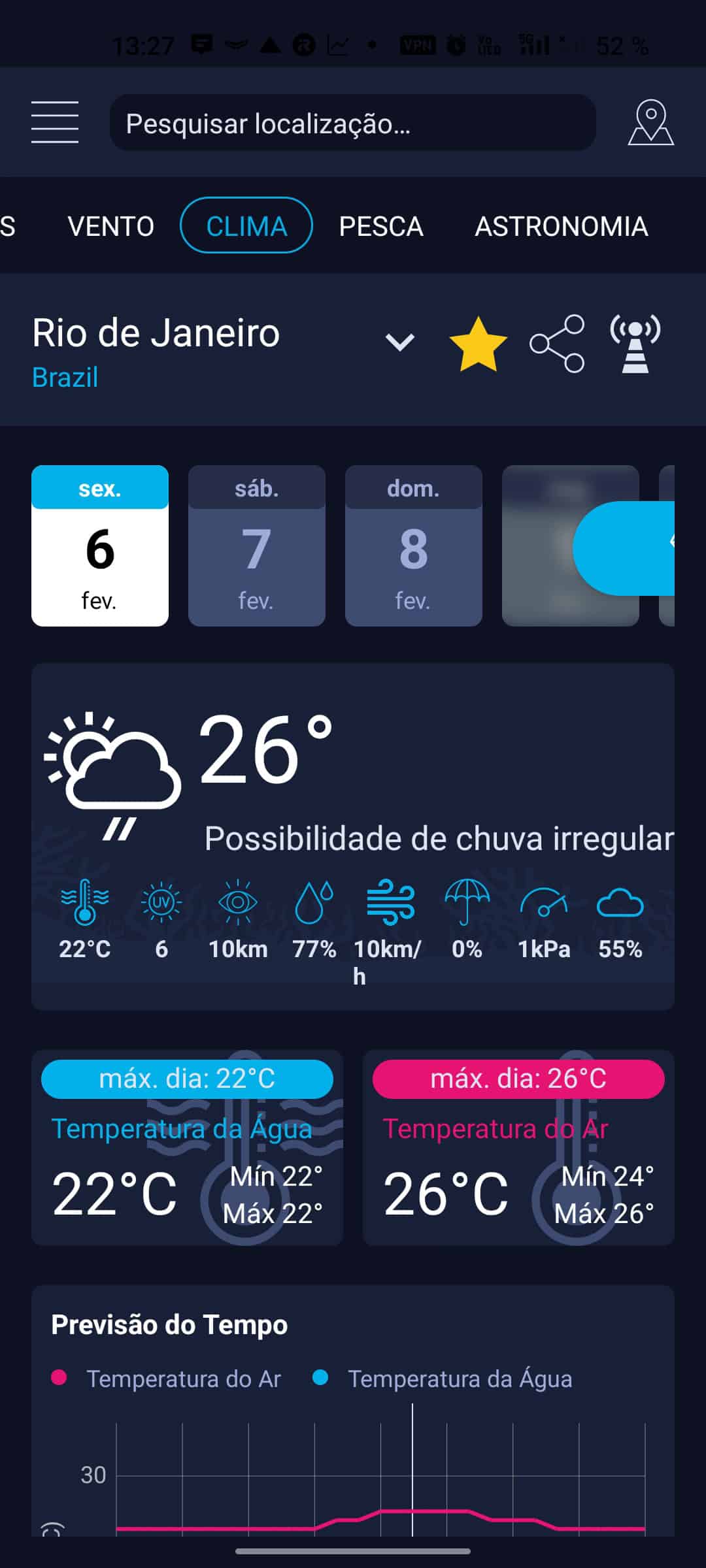Open the ASTRONOMIA tab
Screen dimensions: 706x1568
(561, 227)
